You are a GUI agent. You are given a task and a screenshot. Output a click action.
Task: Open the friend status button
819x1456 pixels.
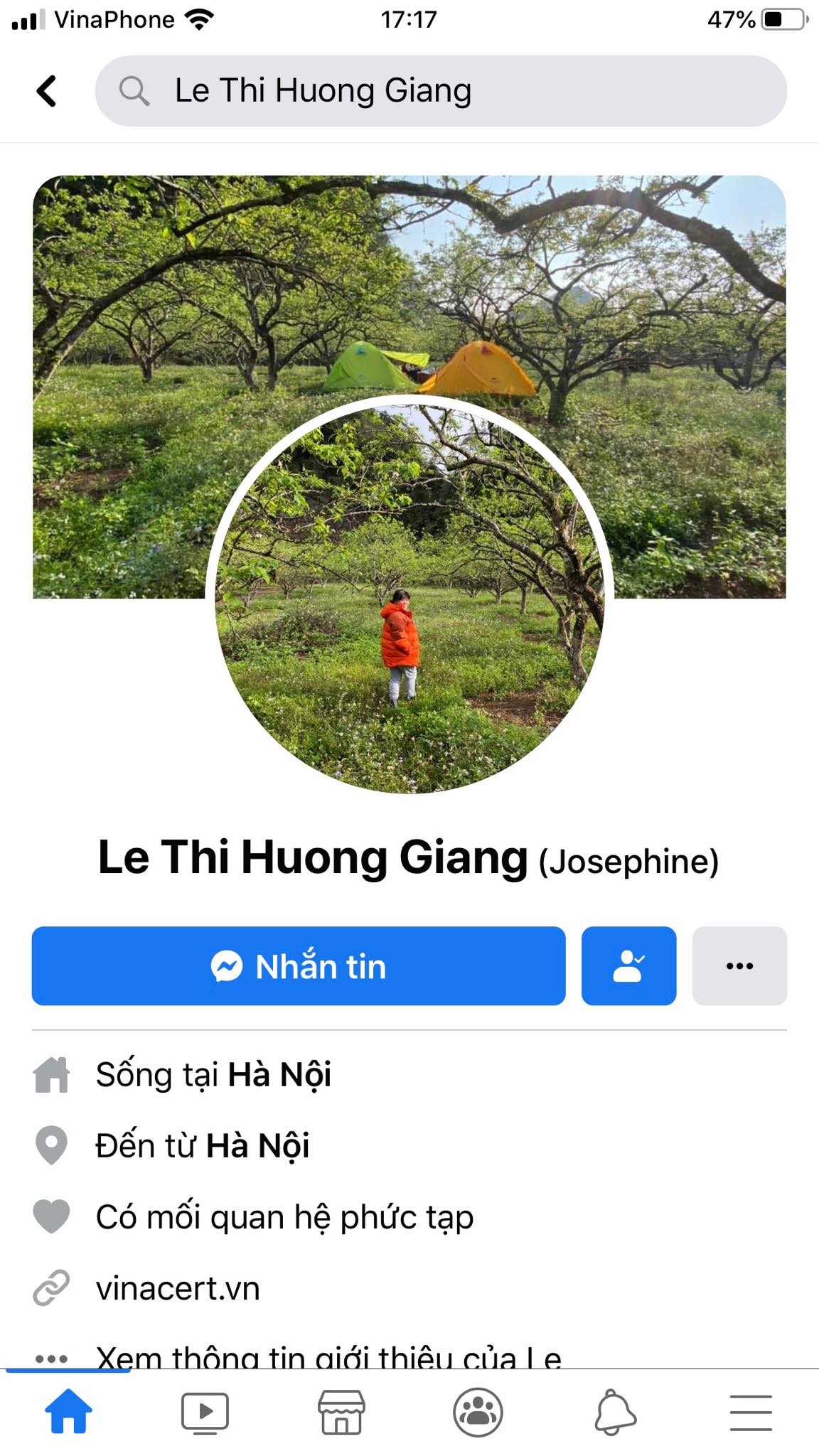[628, 965]
